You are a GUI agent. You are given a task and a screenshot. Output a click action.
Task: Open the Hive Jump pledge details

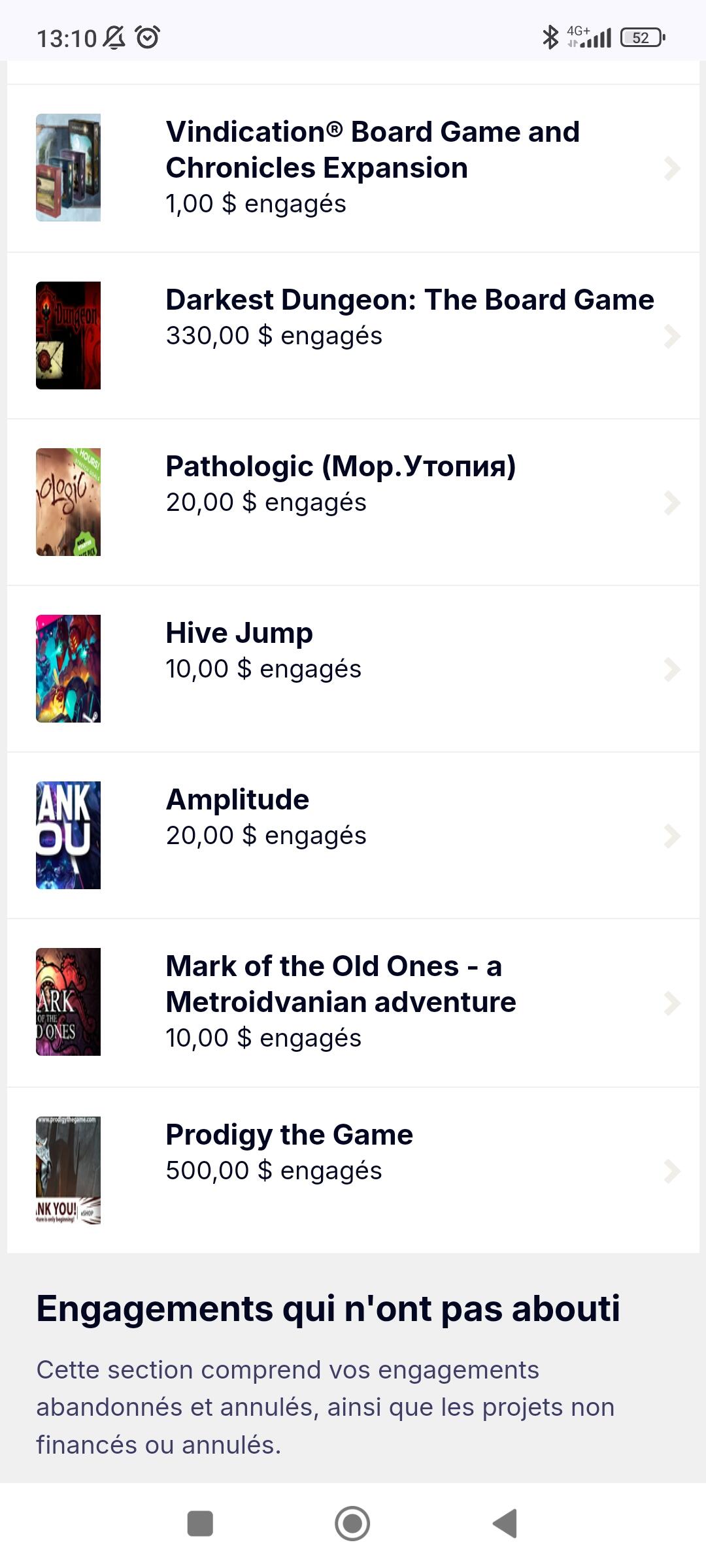353,668
